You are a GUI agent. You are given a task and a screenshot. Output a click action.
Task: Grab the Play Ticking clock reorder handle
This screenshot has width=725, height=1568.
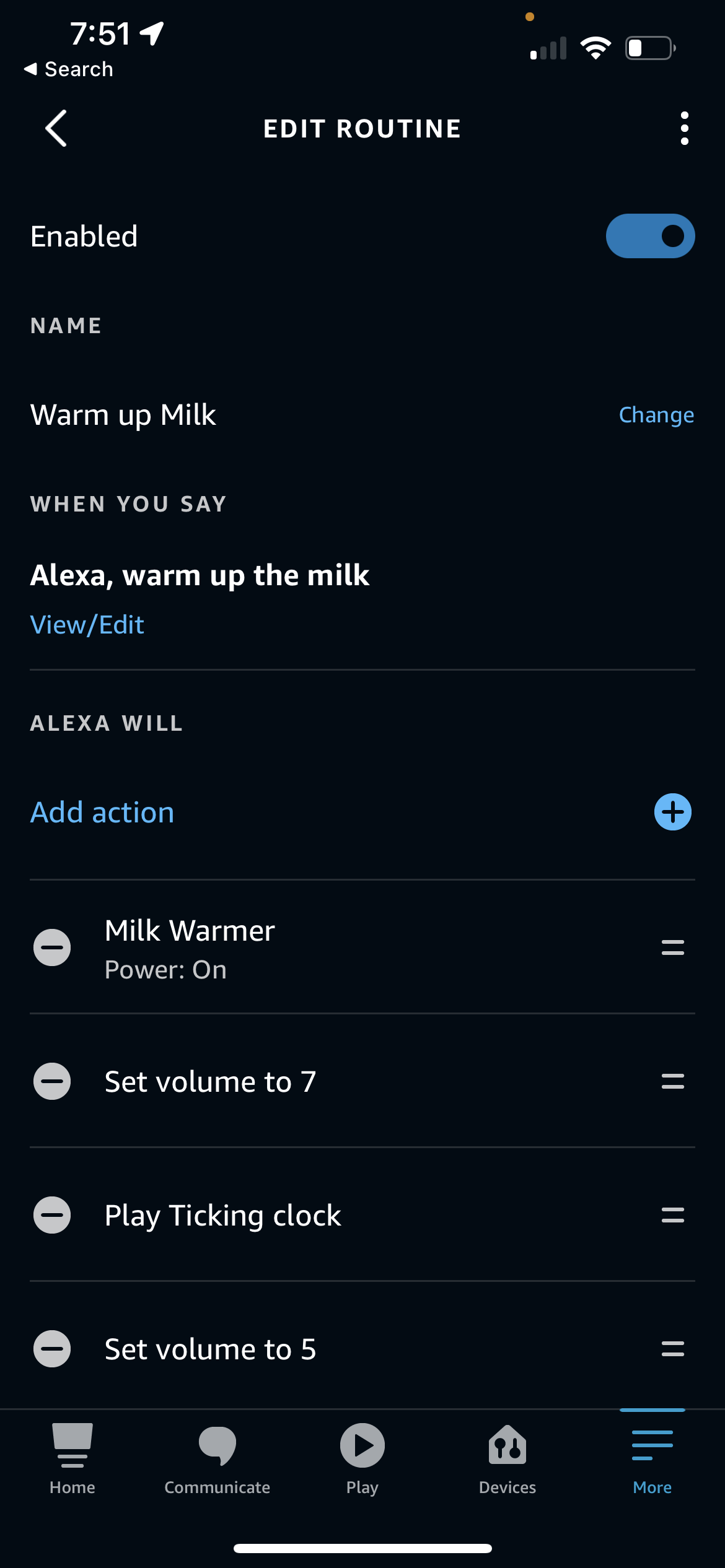(x=673, y=1215)
